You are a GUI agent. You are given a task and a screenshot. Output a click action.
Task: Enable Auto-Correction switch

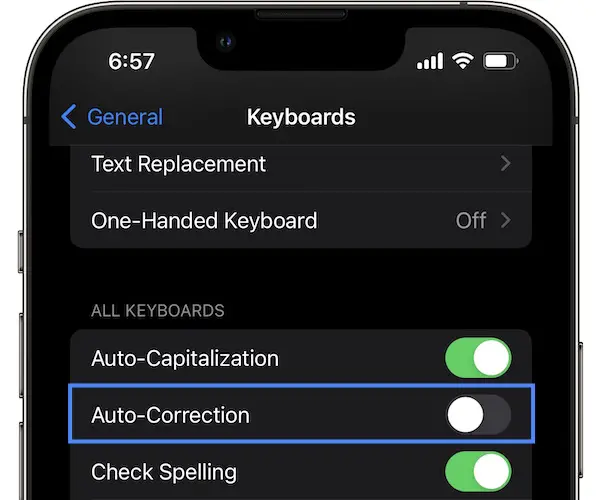tap(478, 415)
